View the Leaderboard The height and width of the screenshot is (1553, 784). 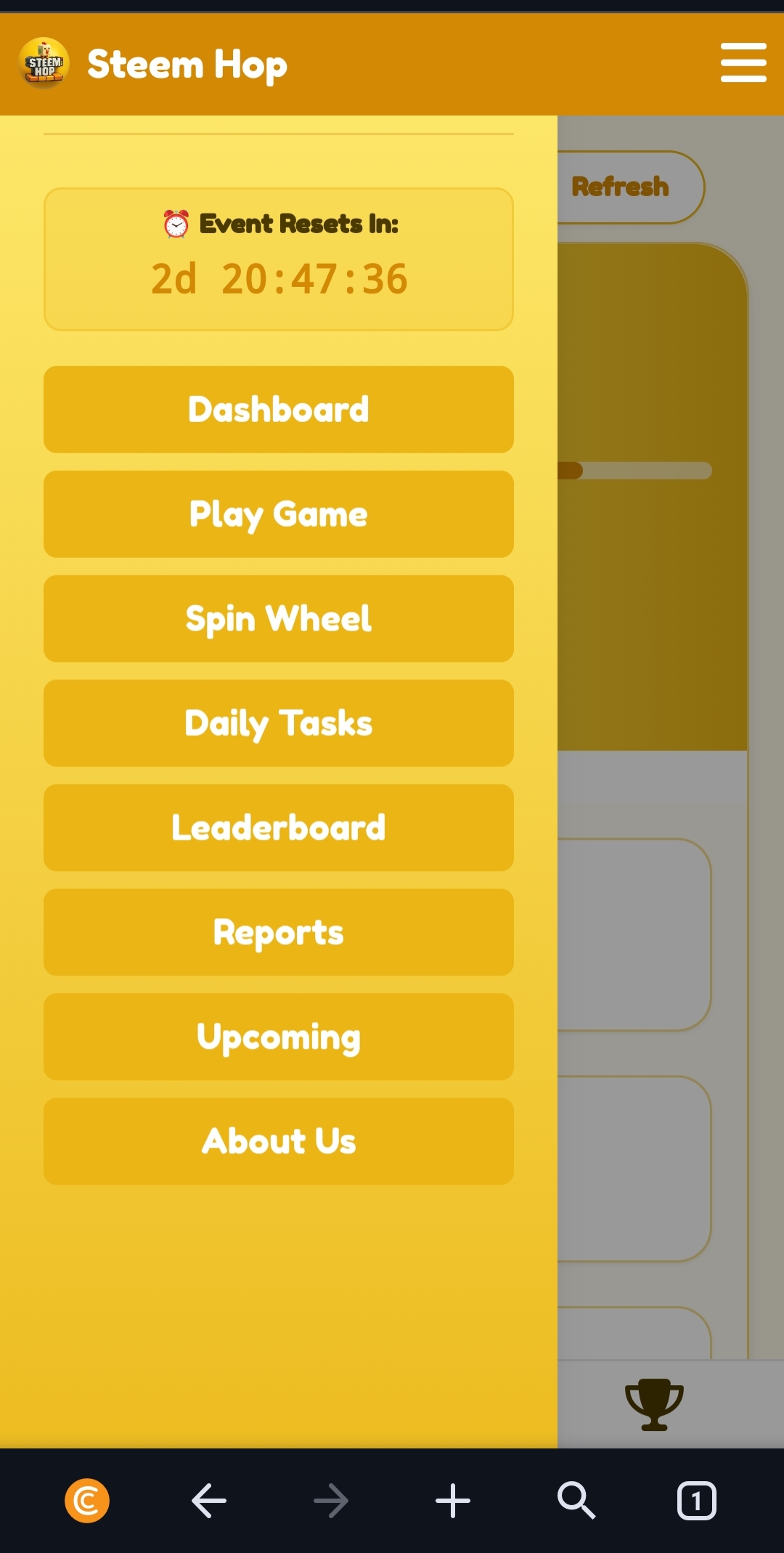click(x=279, y=828)
